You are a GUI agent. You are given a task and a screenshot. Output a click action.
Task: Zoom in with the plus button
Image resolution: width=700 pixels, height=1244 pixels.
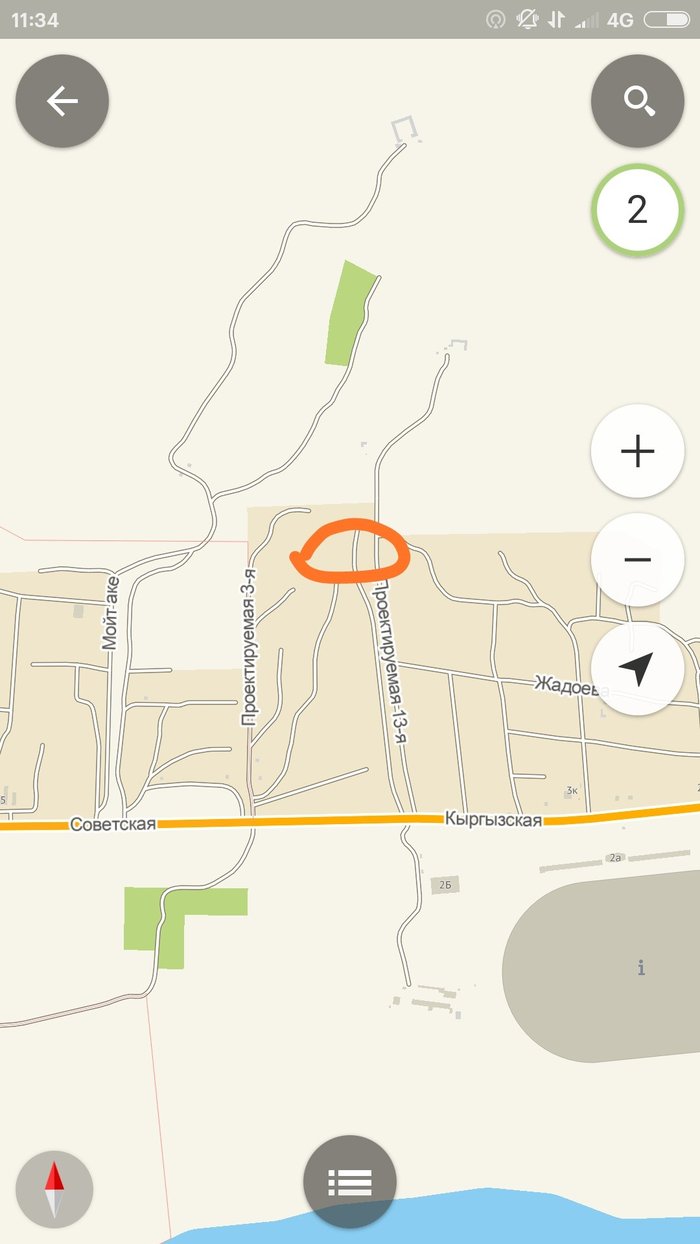pos(637,452)
